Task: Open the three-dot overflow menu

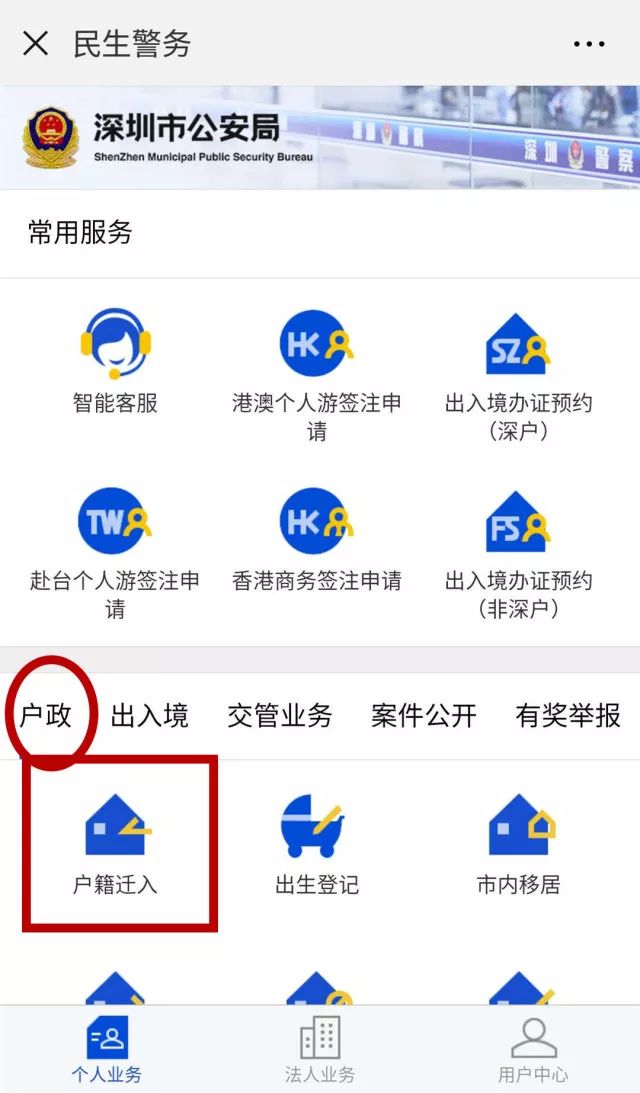Action: 589,44
